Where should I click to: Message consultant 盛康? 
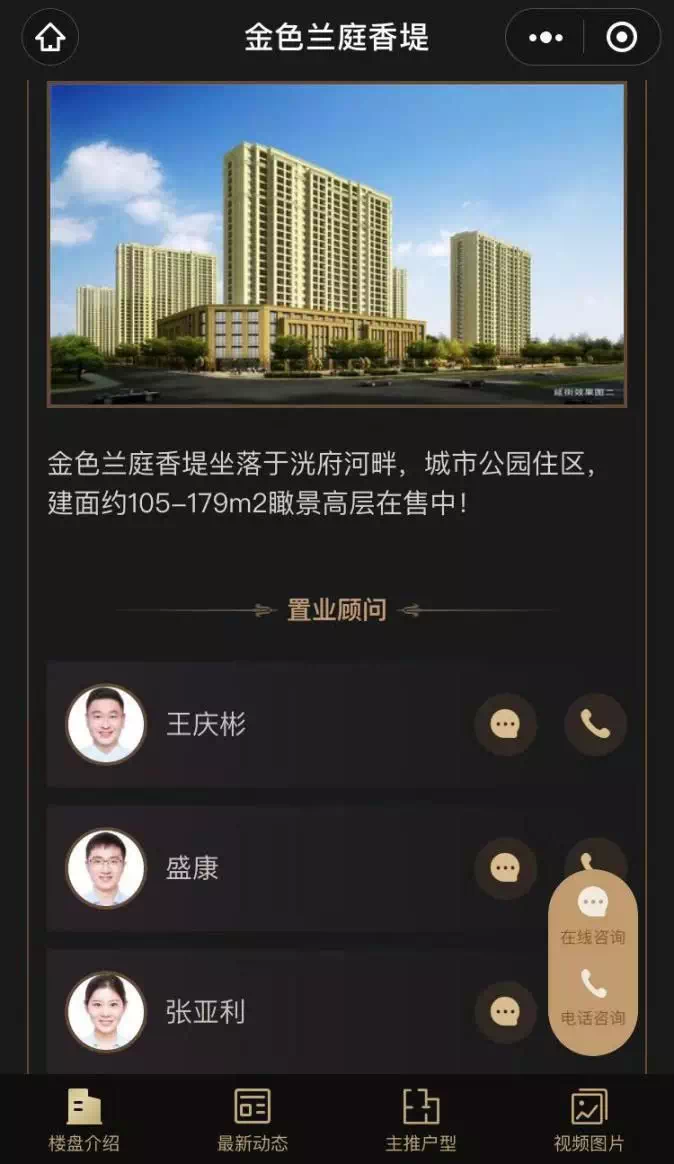[505, 868]
